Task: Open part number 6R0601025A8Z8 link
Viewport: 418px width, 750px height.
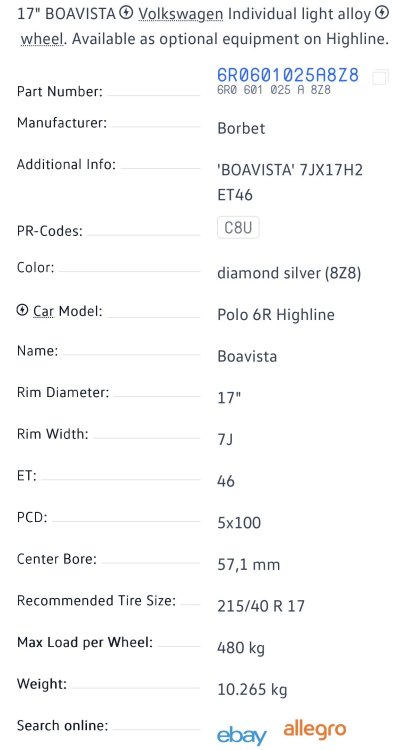Action: (x=287, y=75)
